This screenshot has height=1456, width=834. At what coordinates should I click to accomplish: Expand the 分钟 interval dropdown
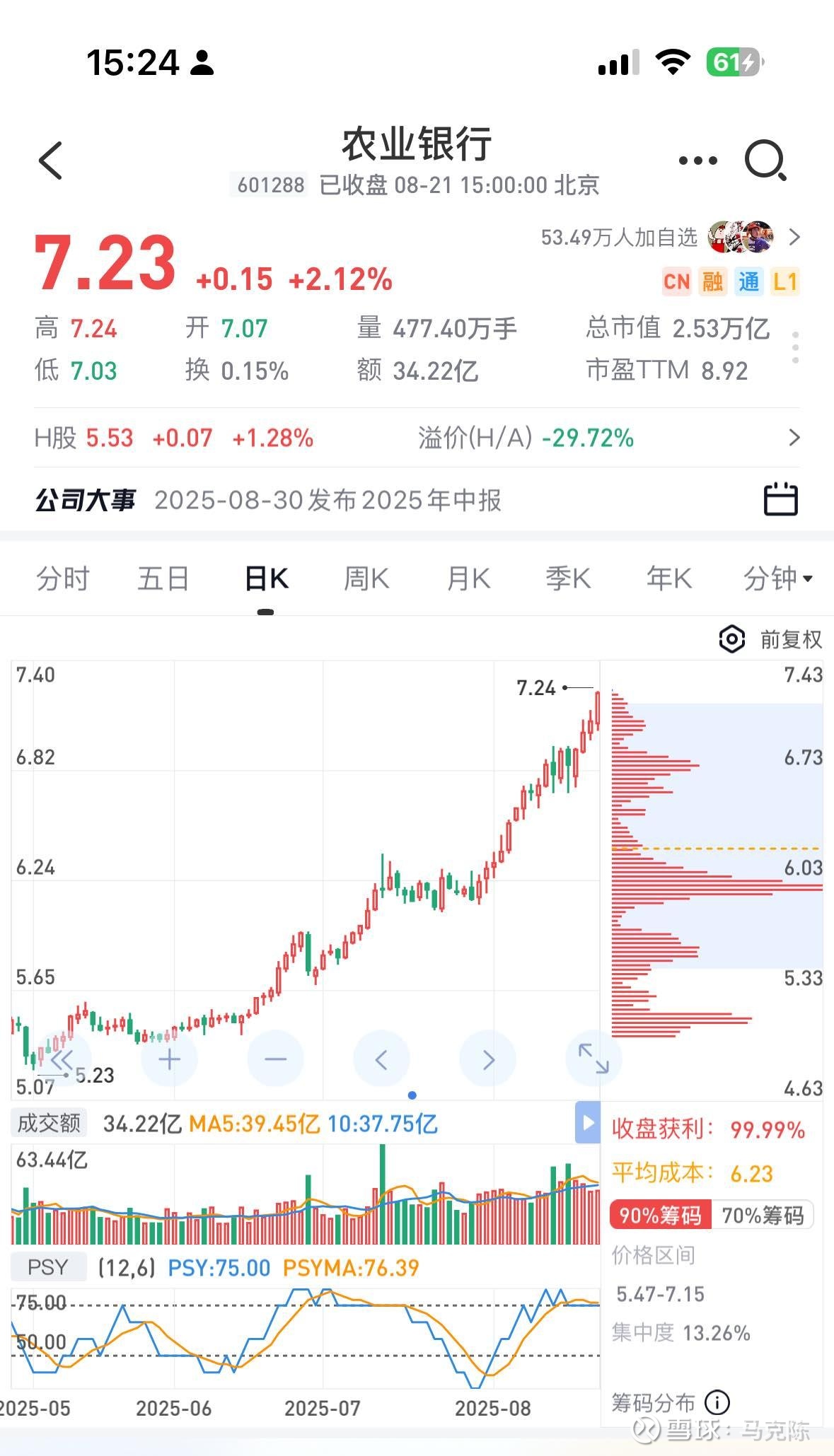click(x=777, y=578)
